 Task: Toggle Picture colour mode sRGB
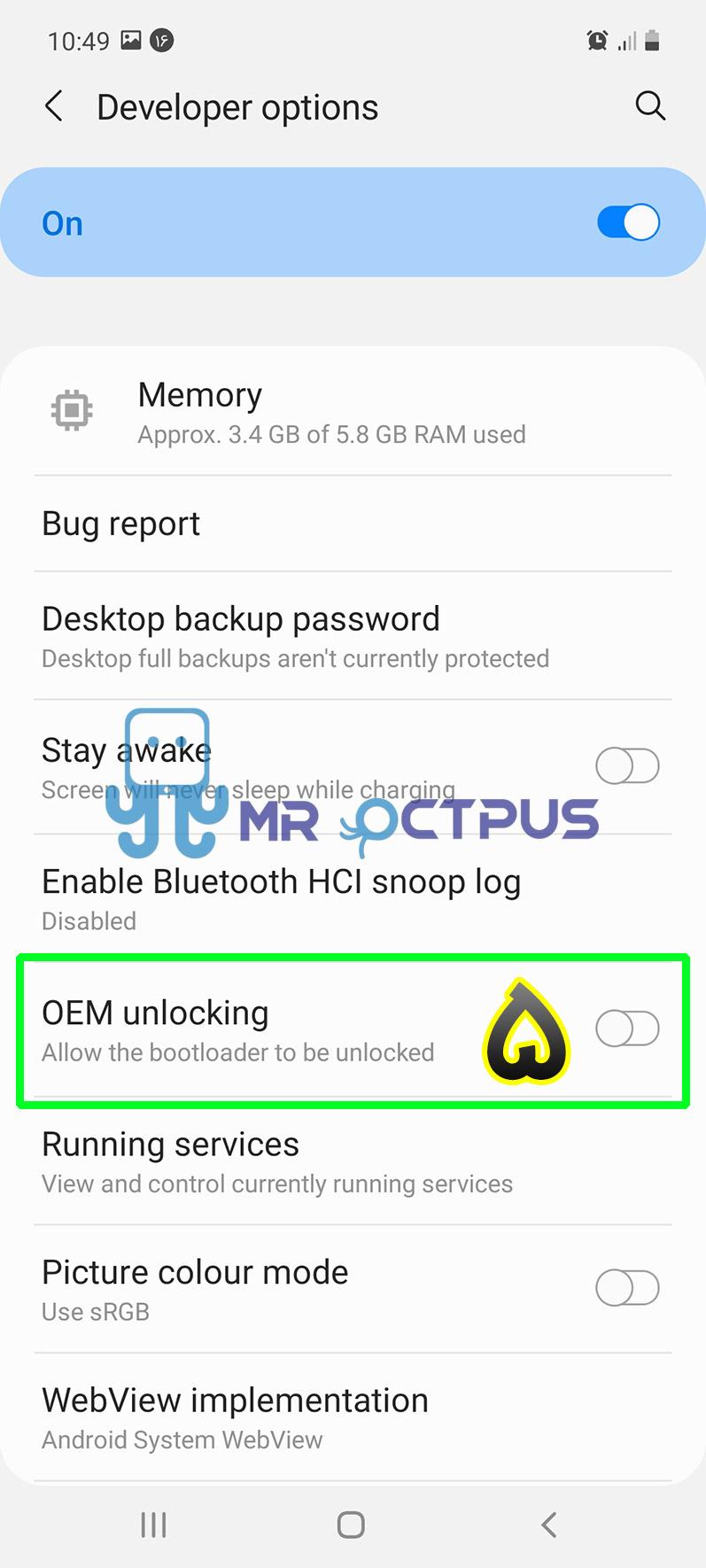point(627,1288)
